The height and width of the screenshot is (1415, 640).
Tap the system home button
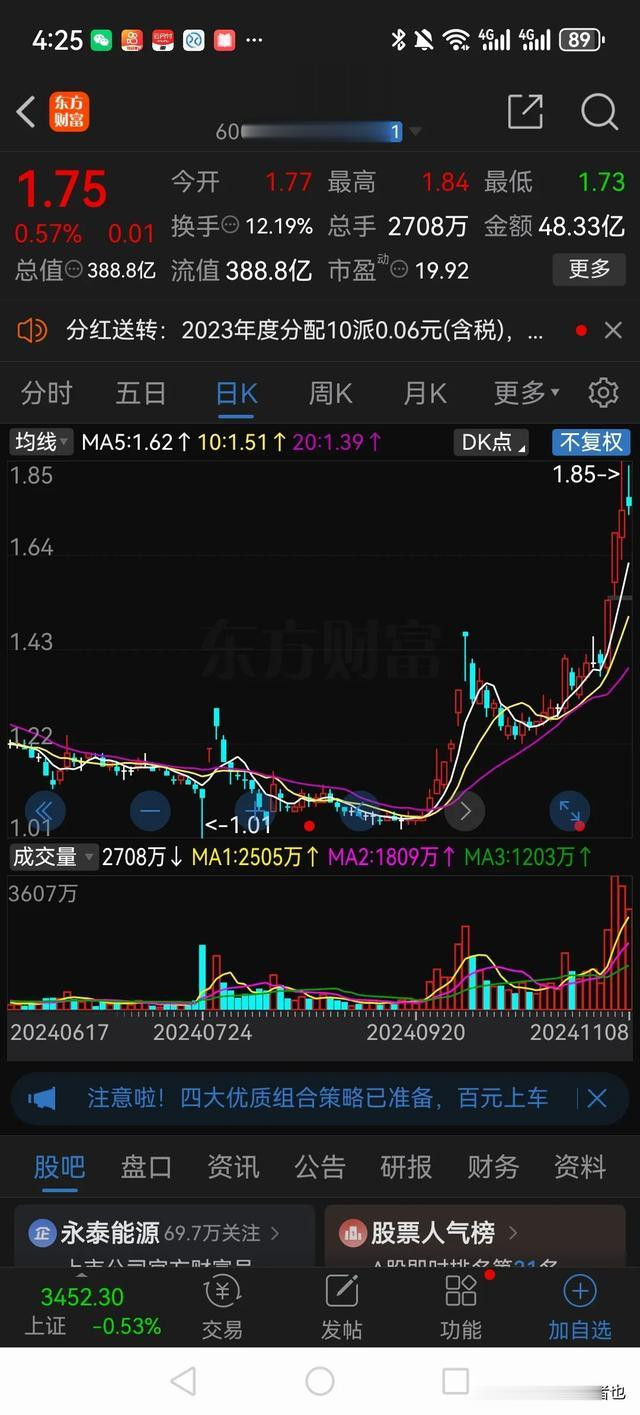point(320,1381)
